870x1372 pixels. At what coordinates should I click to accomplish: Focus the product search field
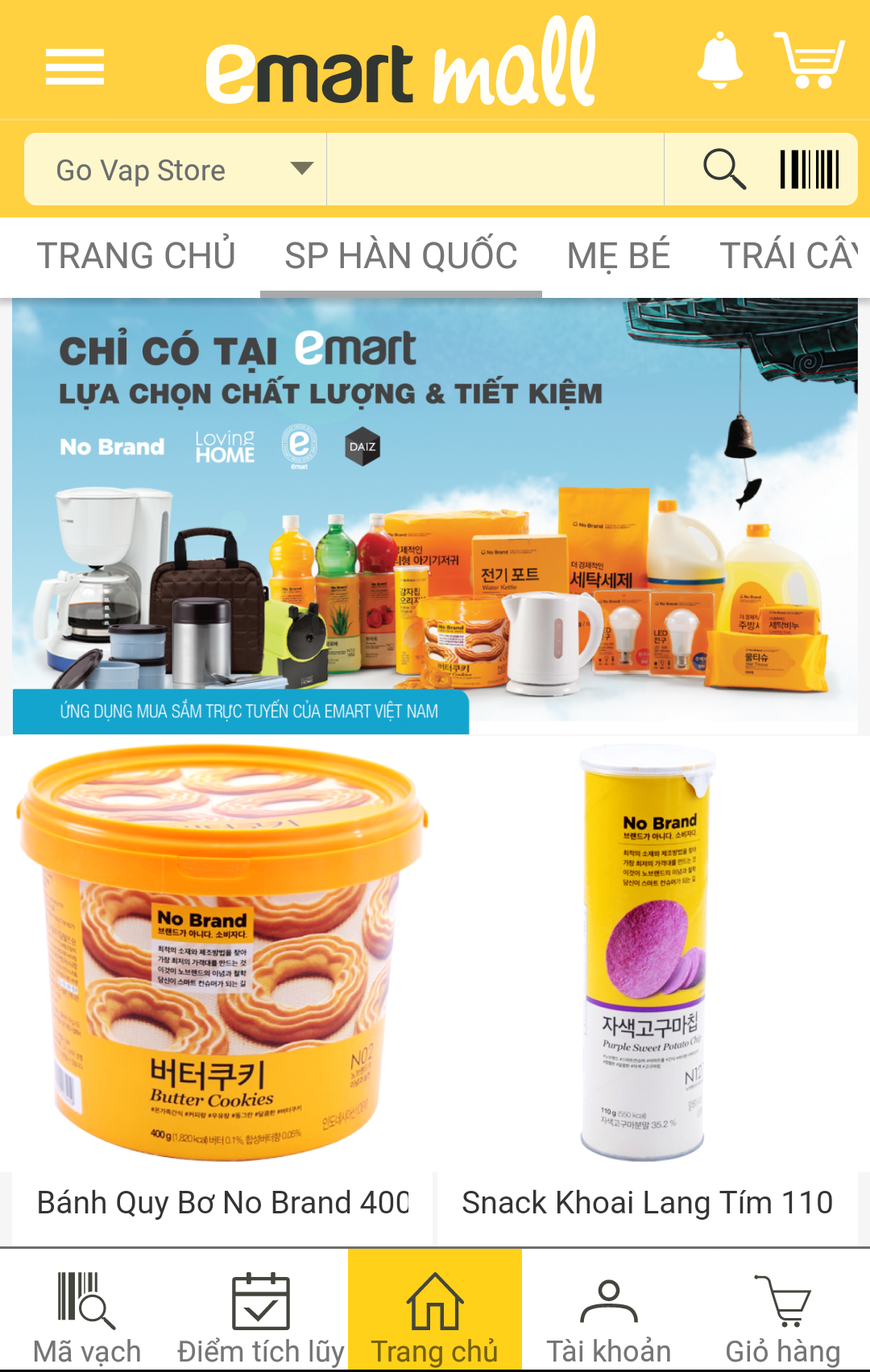click(x=495, y=170)
